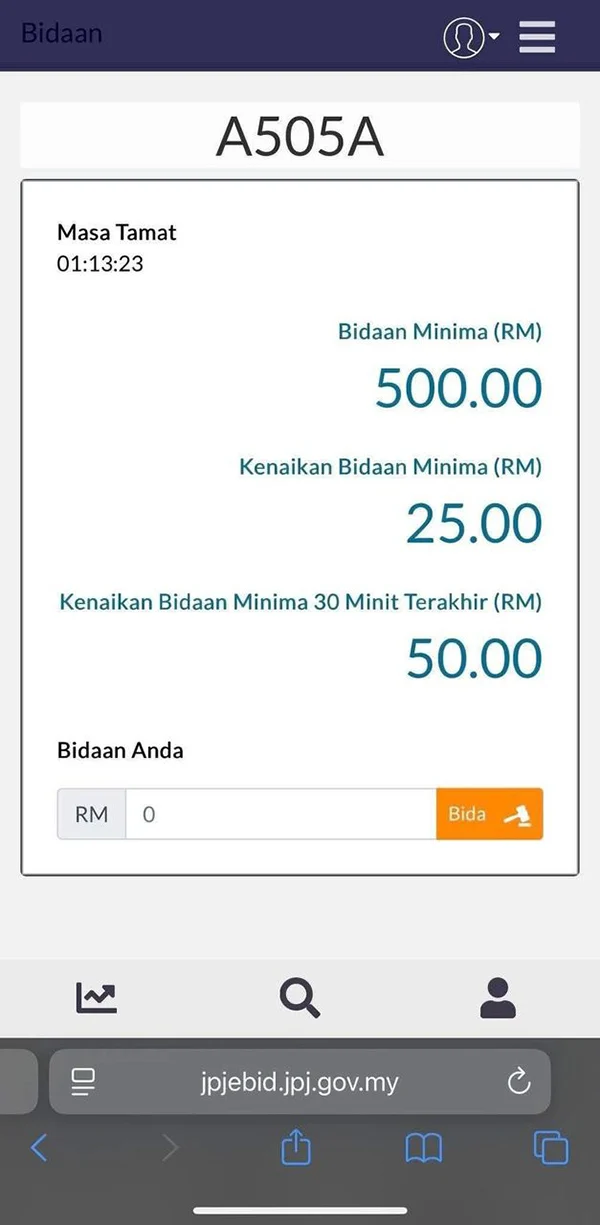600x1225 pixels.
Task: Focus the Bidaan Anda amount field
Action: (280, 814)
